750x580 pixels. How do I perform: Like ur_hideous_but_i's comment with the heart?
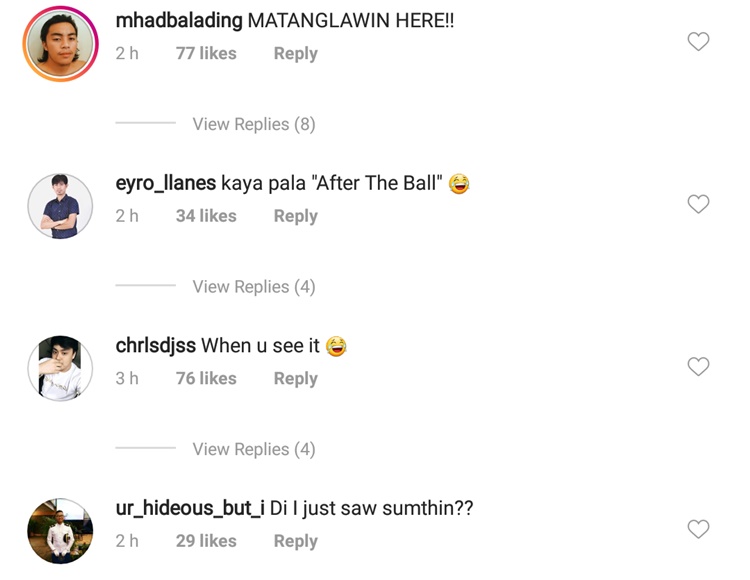tap(699, 529)
